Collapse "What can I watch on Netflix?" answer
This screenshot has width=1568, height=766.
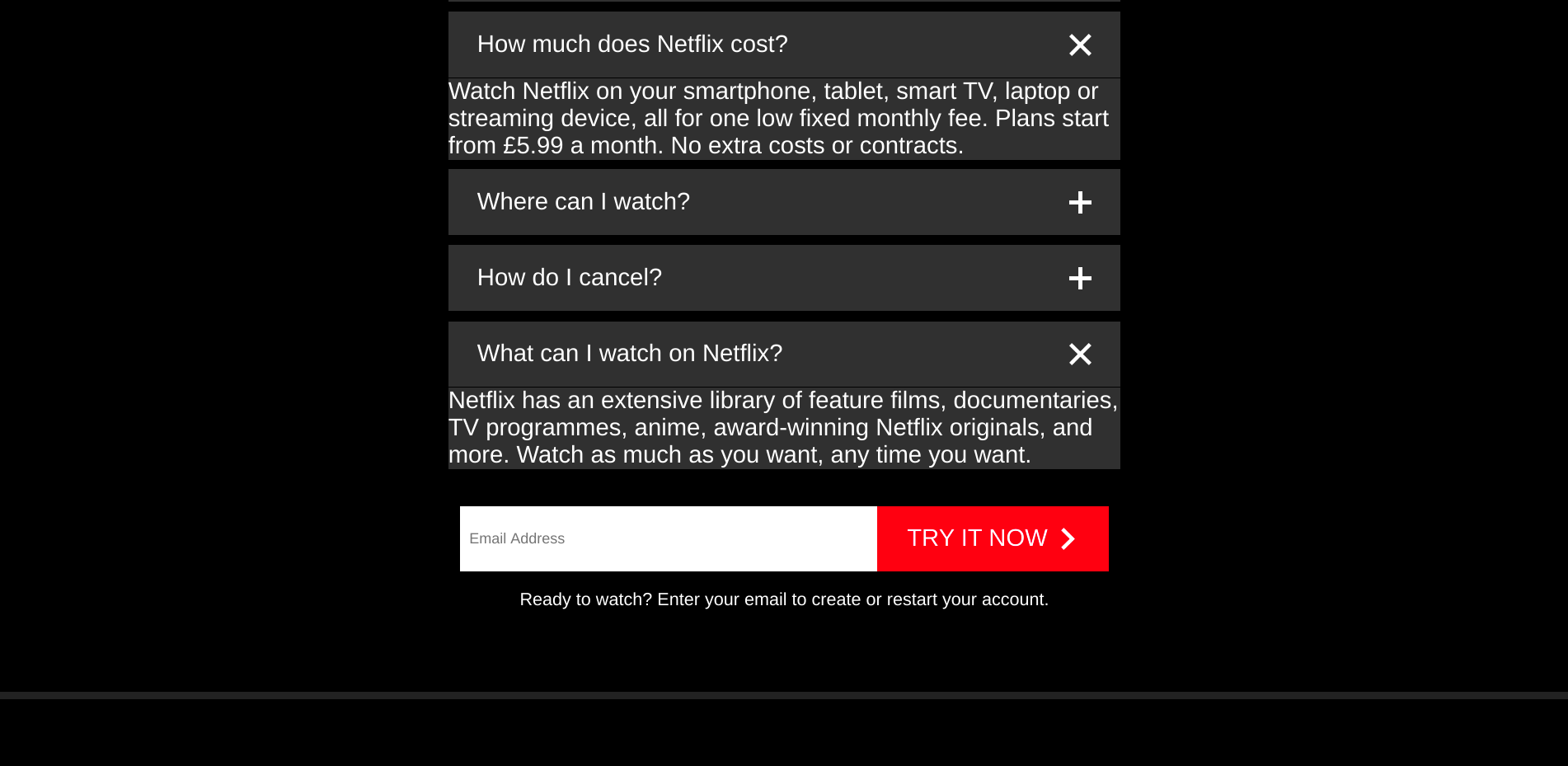1079,355
